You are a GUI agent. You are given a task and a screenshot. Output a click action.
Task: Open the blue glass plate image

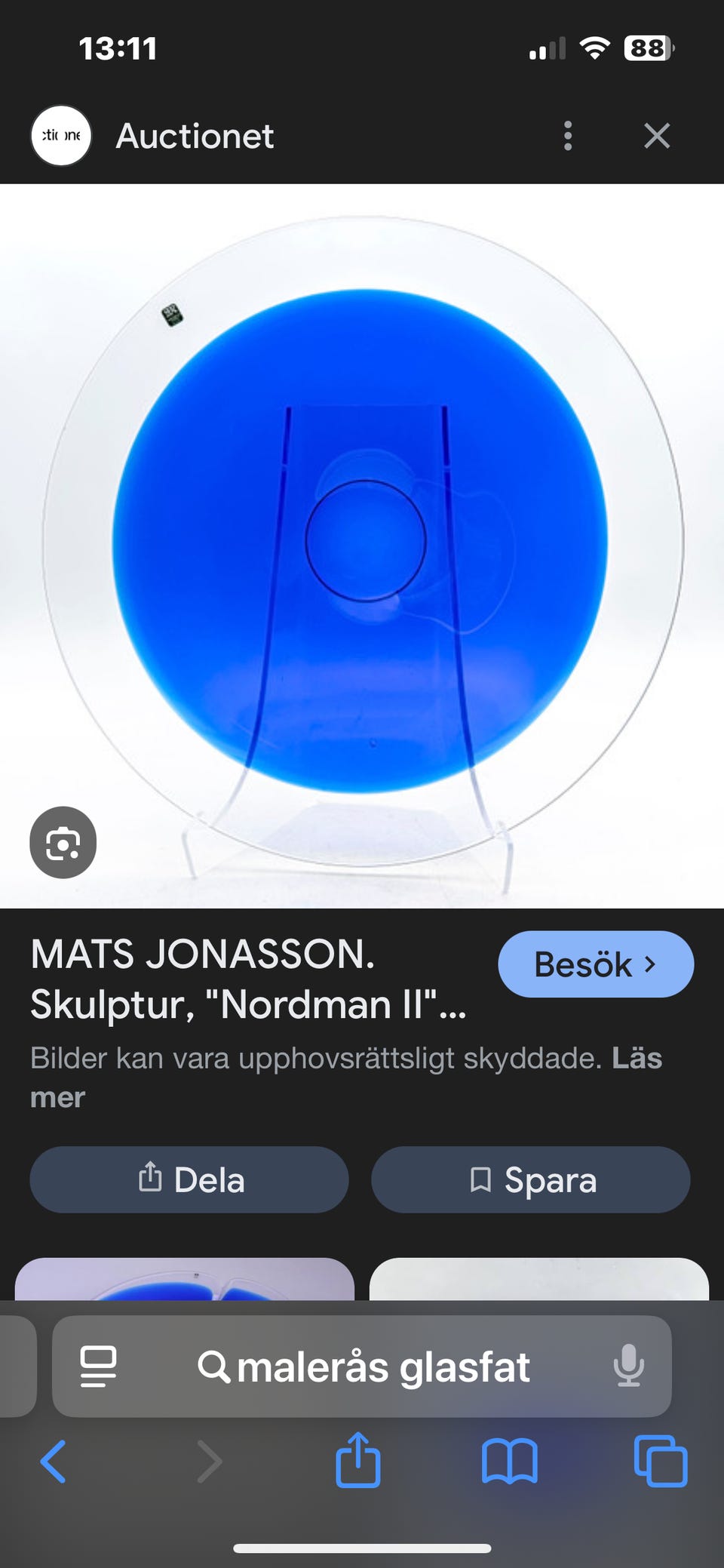pos(362,546)
